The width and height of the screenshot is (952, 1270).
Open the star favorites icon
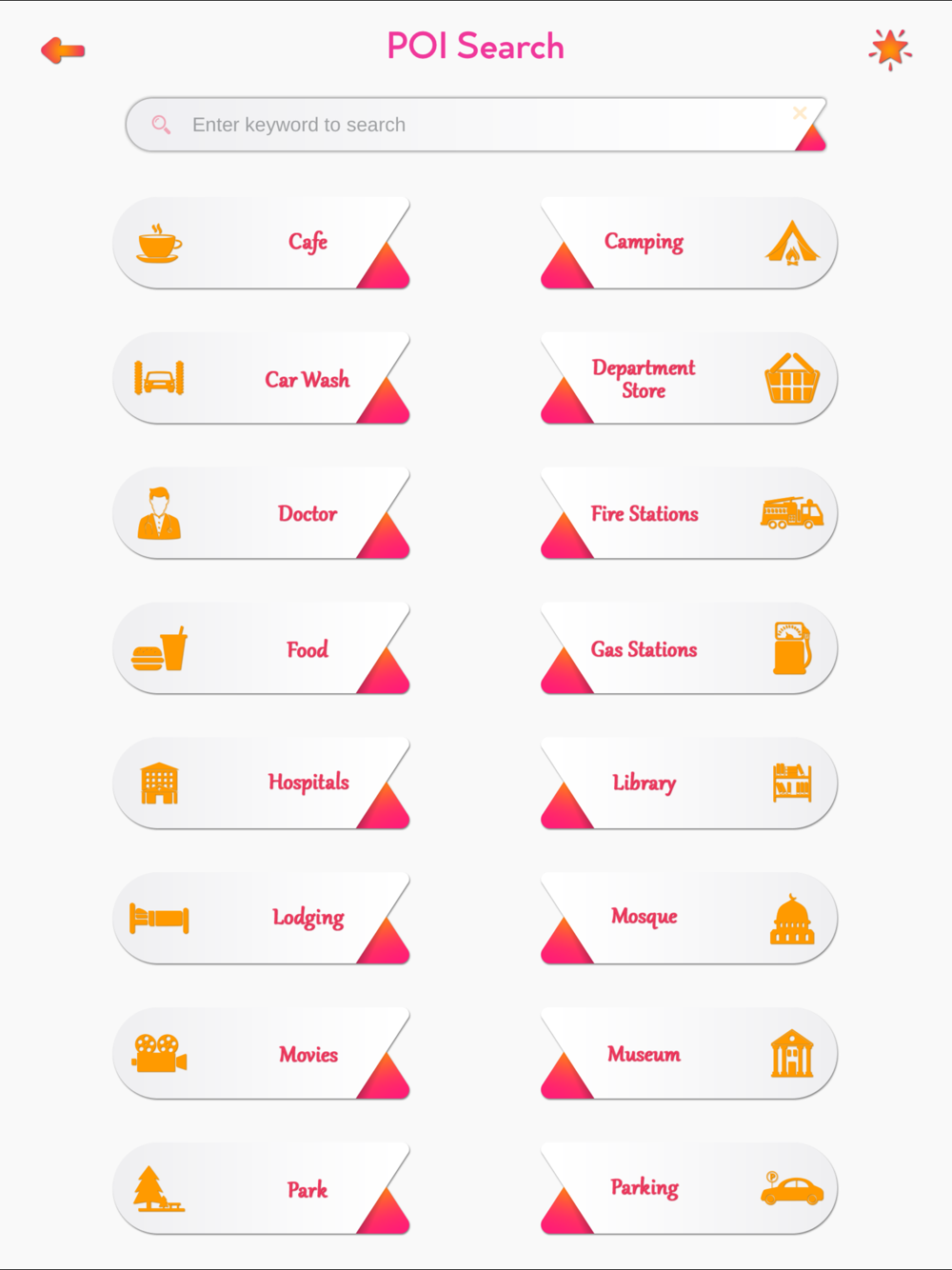pyautogui.click(x=890, y=49)
